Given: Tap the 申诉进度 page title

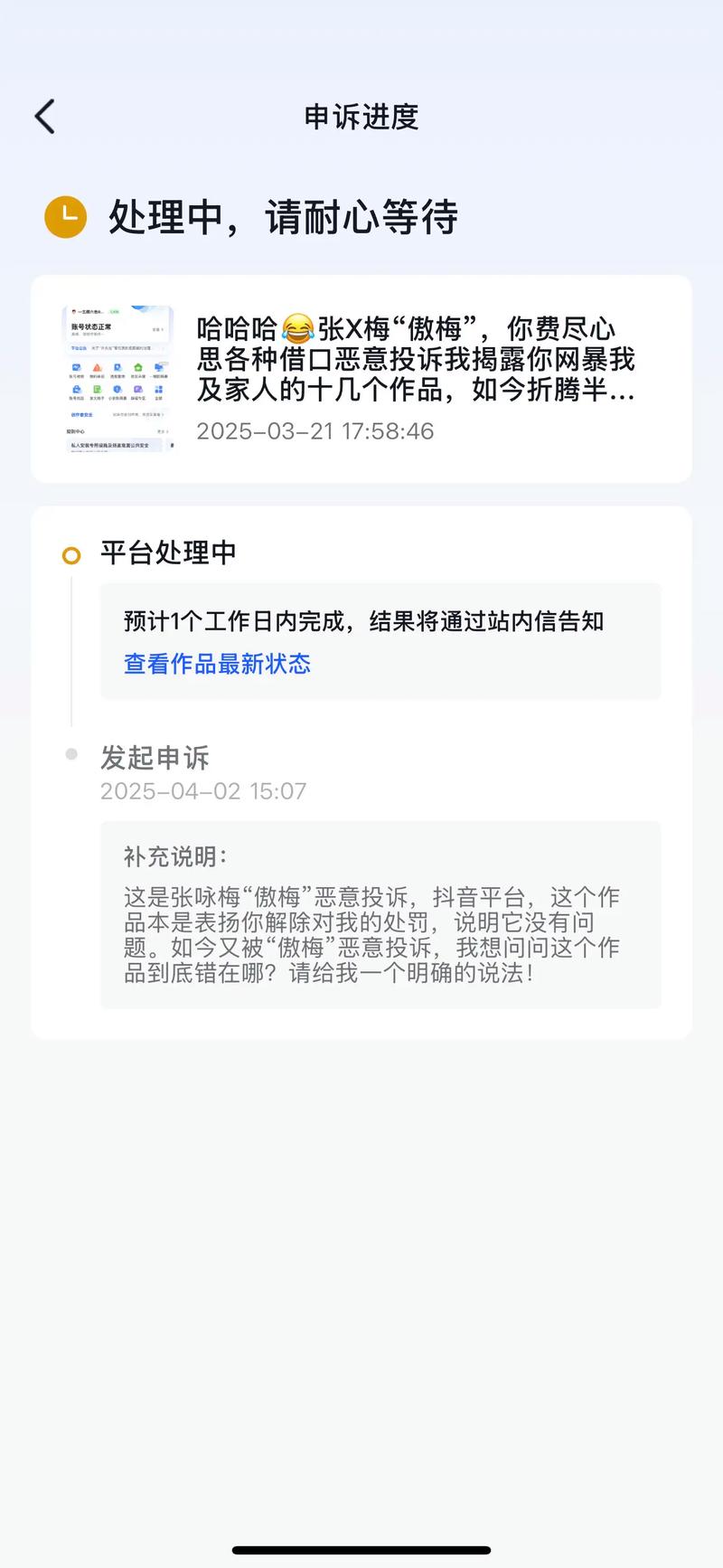Looking at the screenshot, I should click(x=361, y=118).
